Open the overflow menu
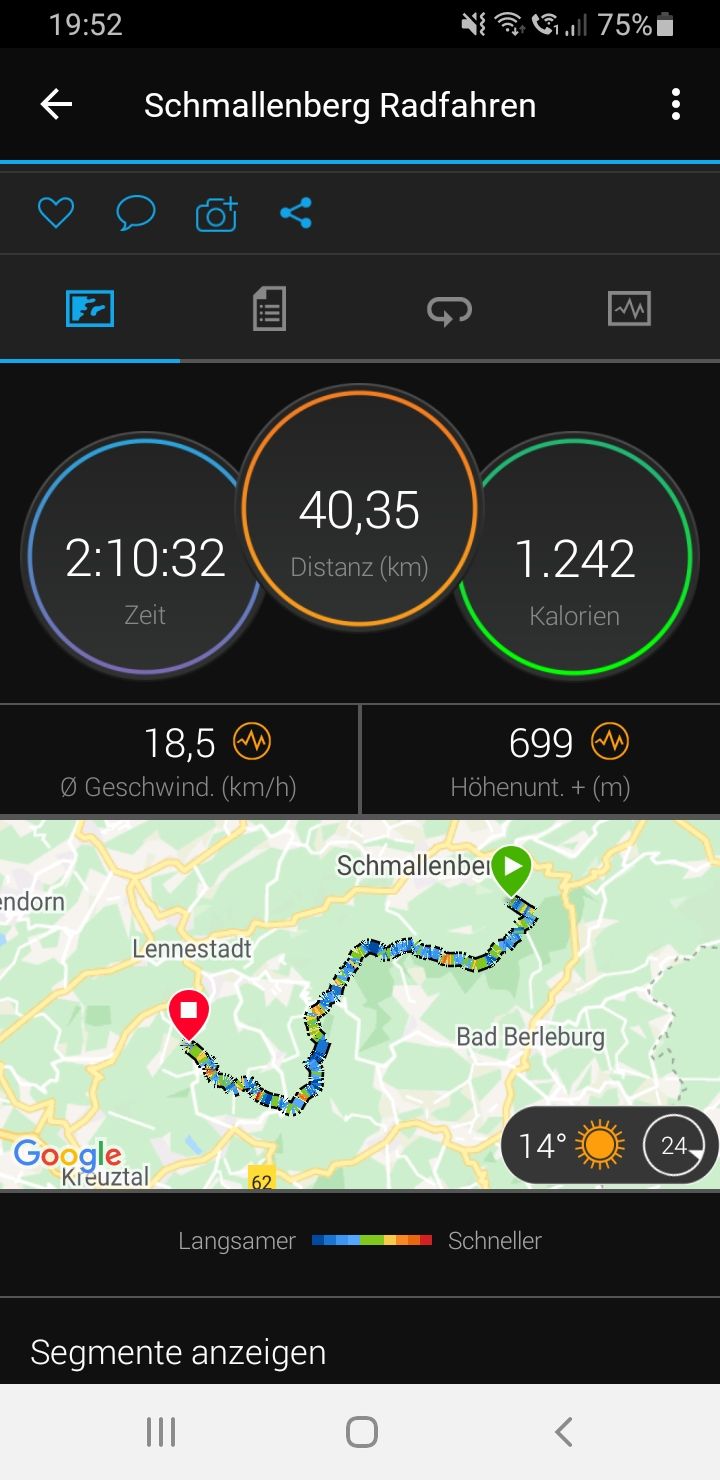Viewport: 720px width, 1480px height. pyautogui.click(x=676, y=105)
